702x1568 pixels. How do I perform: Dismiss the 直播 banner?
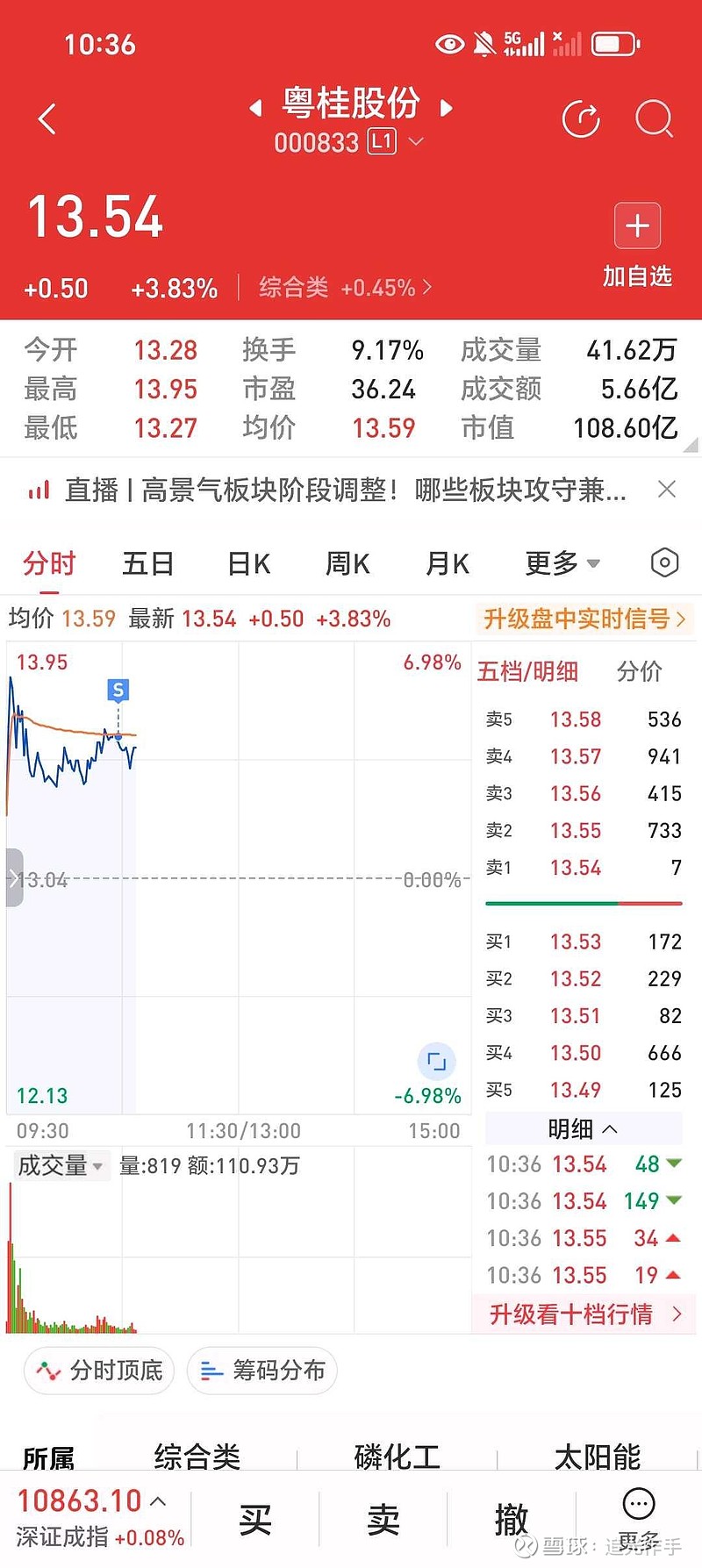(667, 490)
